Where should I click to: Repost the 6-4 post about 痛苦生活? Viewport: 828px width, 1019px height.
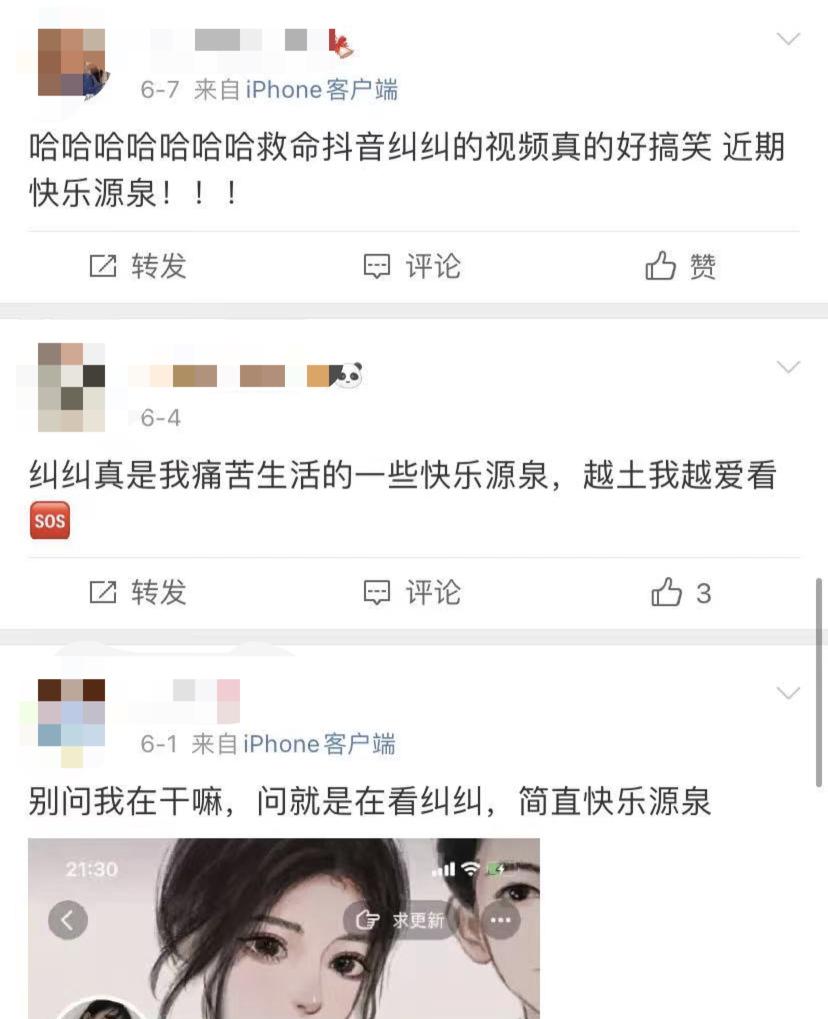pos(138,592)
